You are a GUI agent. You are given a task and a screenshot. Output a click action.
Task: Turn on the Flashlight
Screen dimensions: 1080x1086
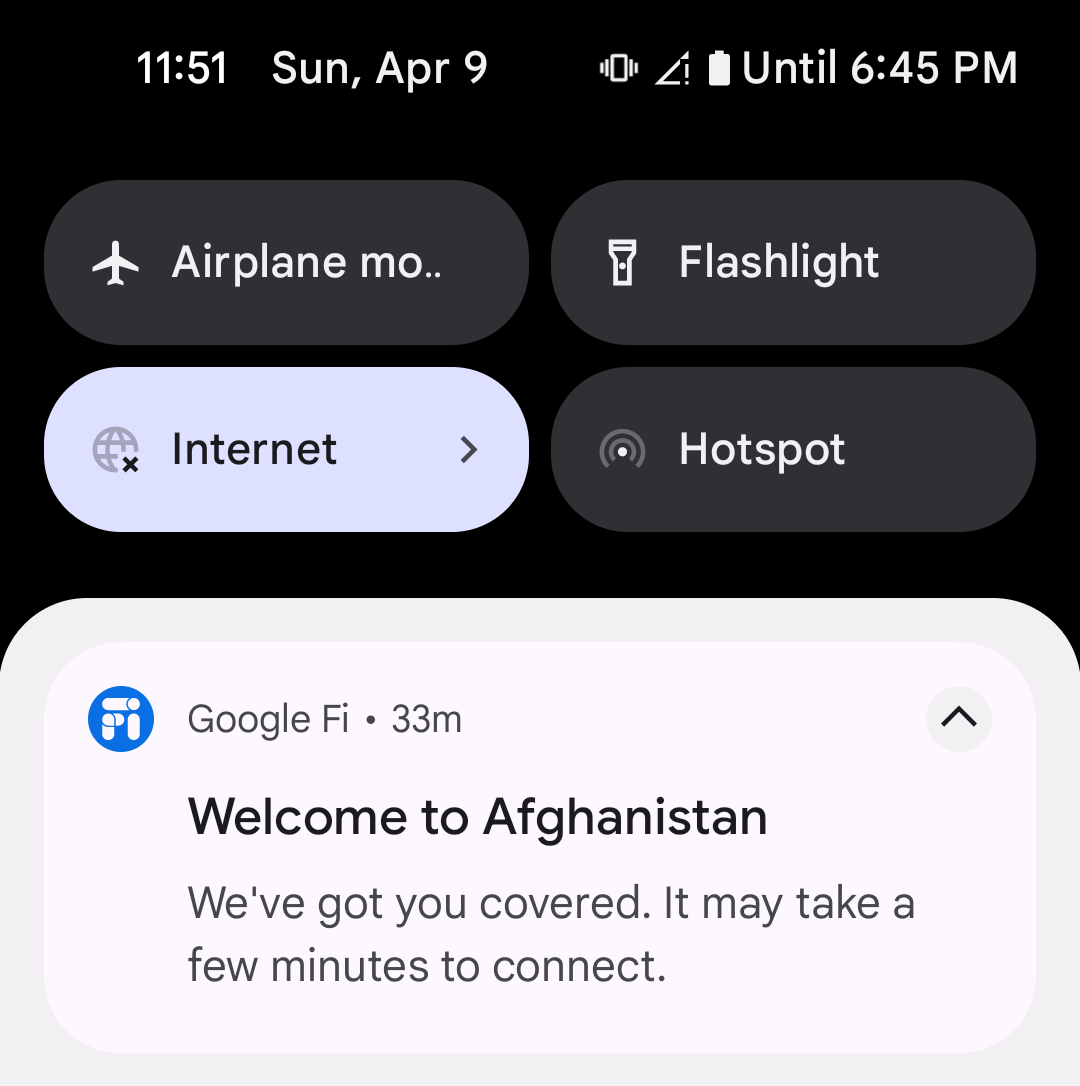(x=793, y=263)
